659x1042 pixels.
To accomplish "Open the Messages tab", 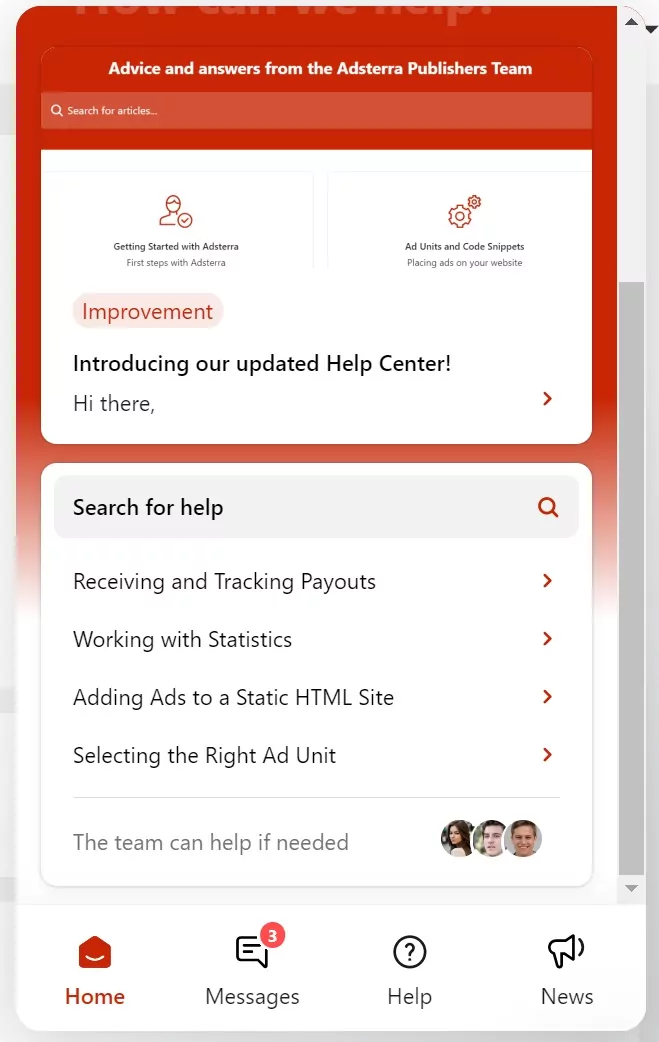I will point(252,971).
